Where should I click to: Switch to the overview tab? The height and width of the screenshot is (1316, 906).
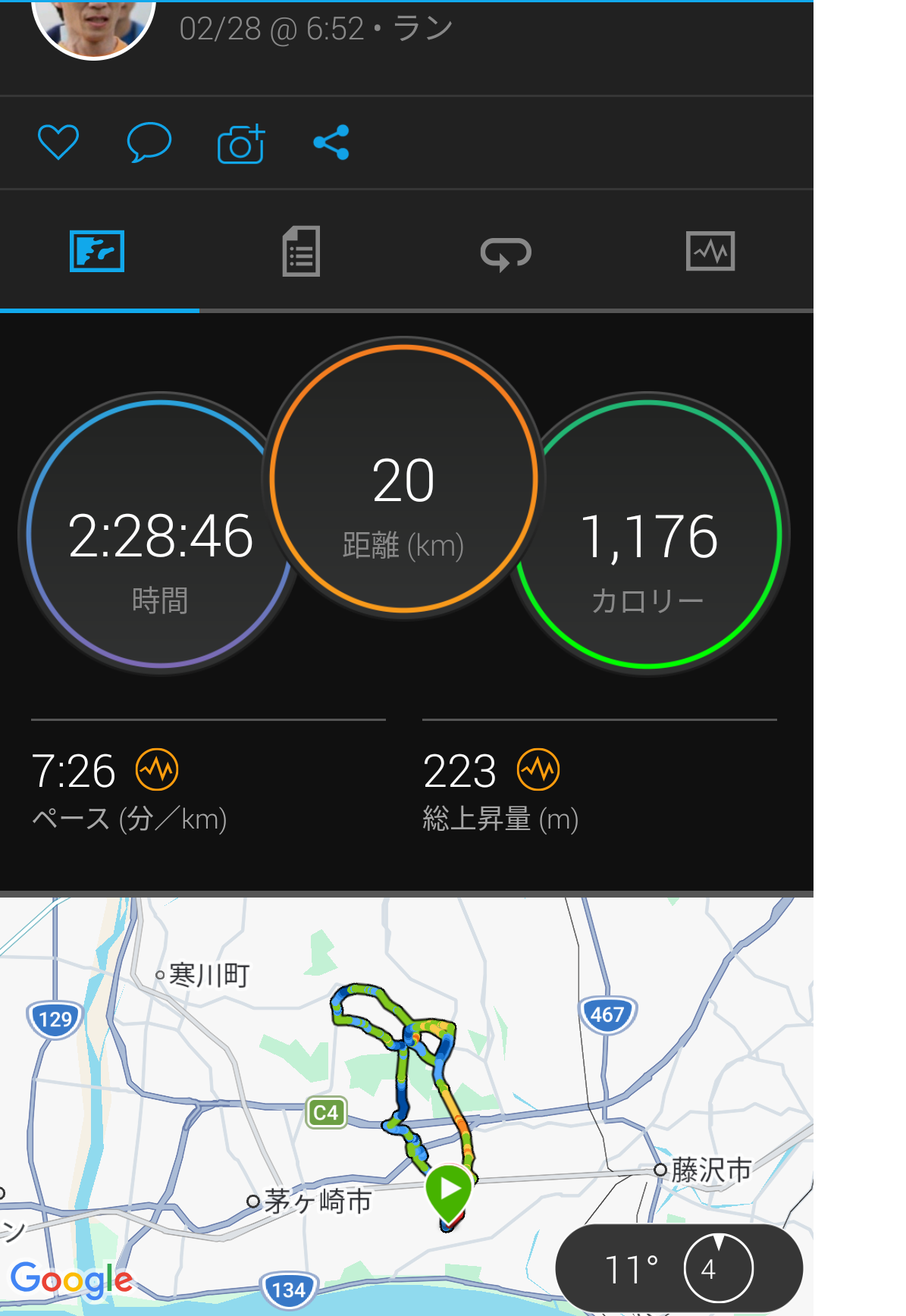tap(97, 251)
